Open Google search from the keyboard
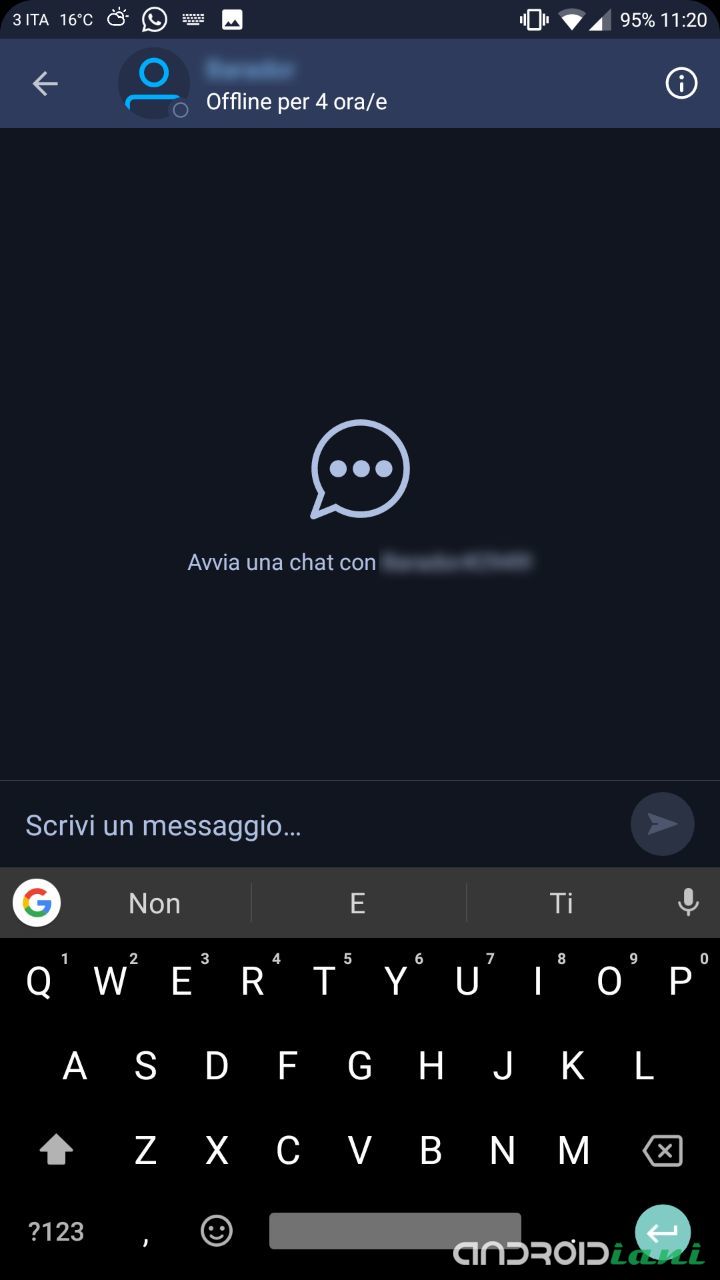Viewport: 720px width, 1280px height. point(37,903)
